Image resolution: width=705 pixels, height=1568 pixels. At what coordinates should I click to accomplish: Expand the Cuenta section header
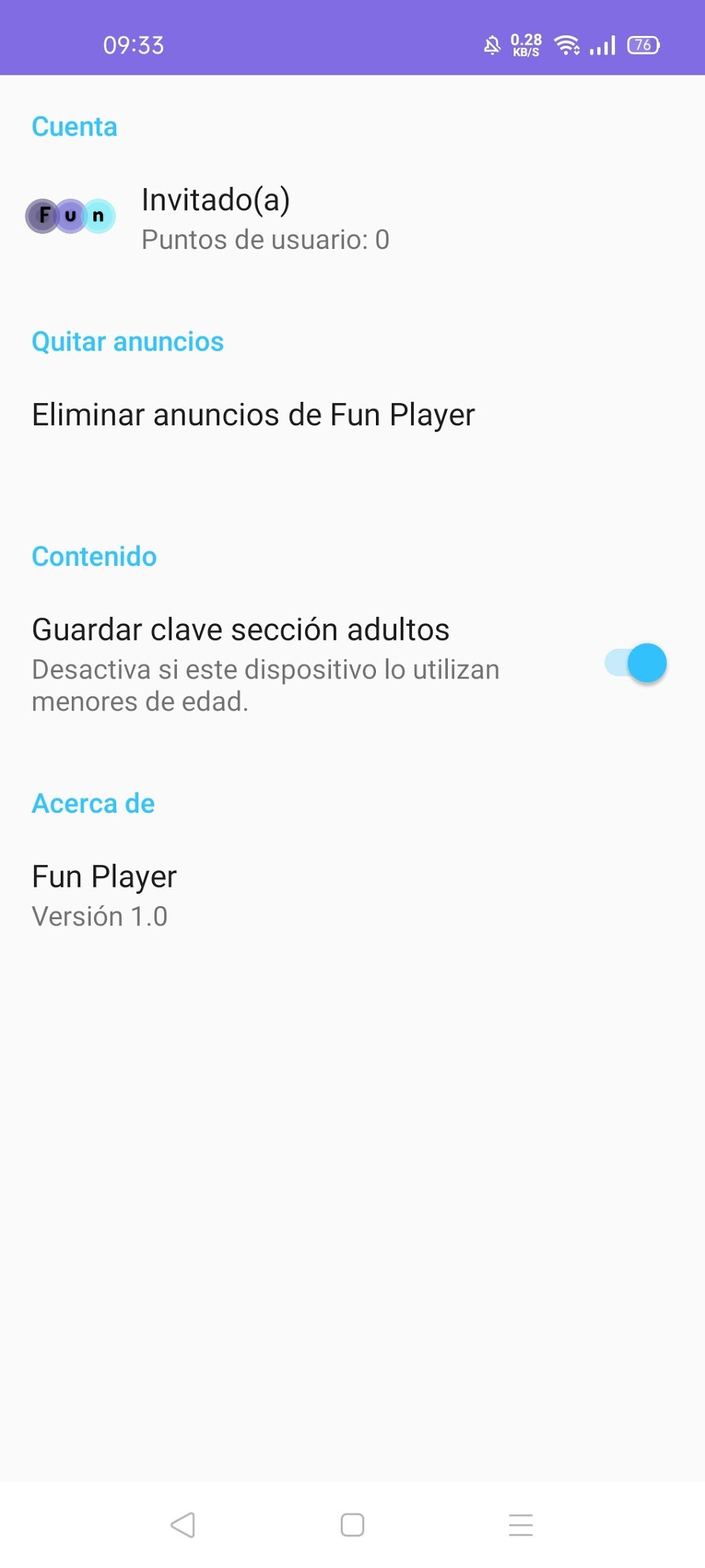point(75,127)
